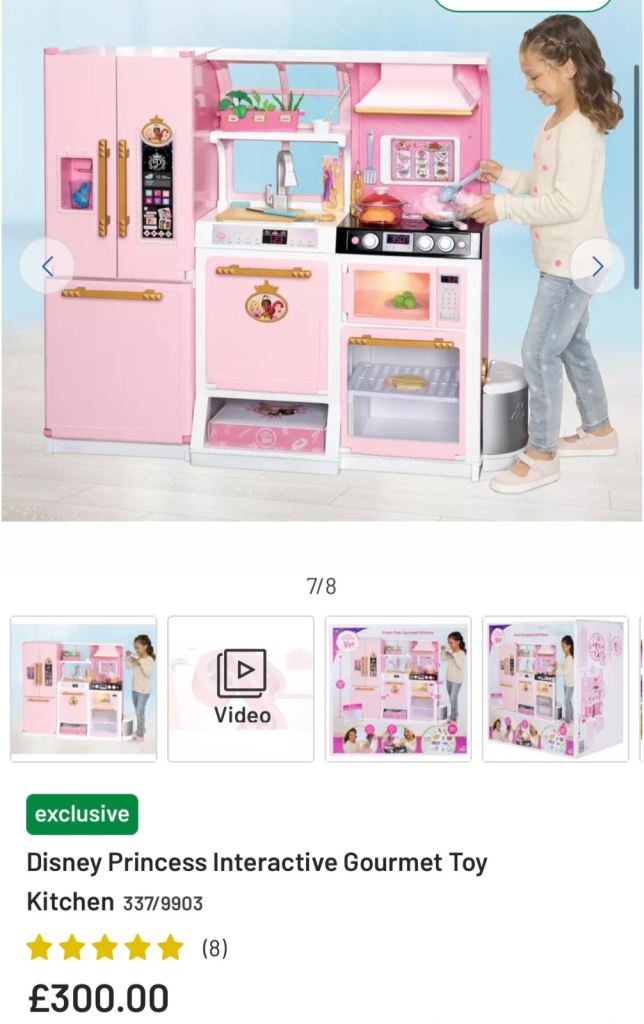644x1024 pixels.
Task: Select the front-of-box packaging thumbnail
Action: [398, 688]
